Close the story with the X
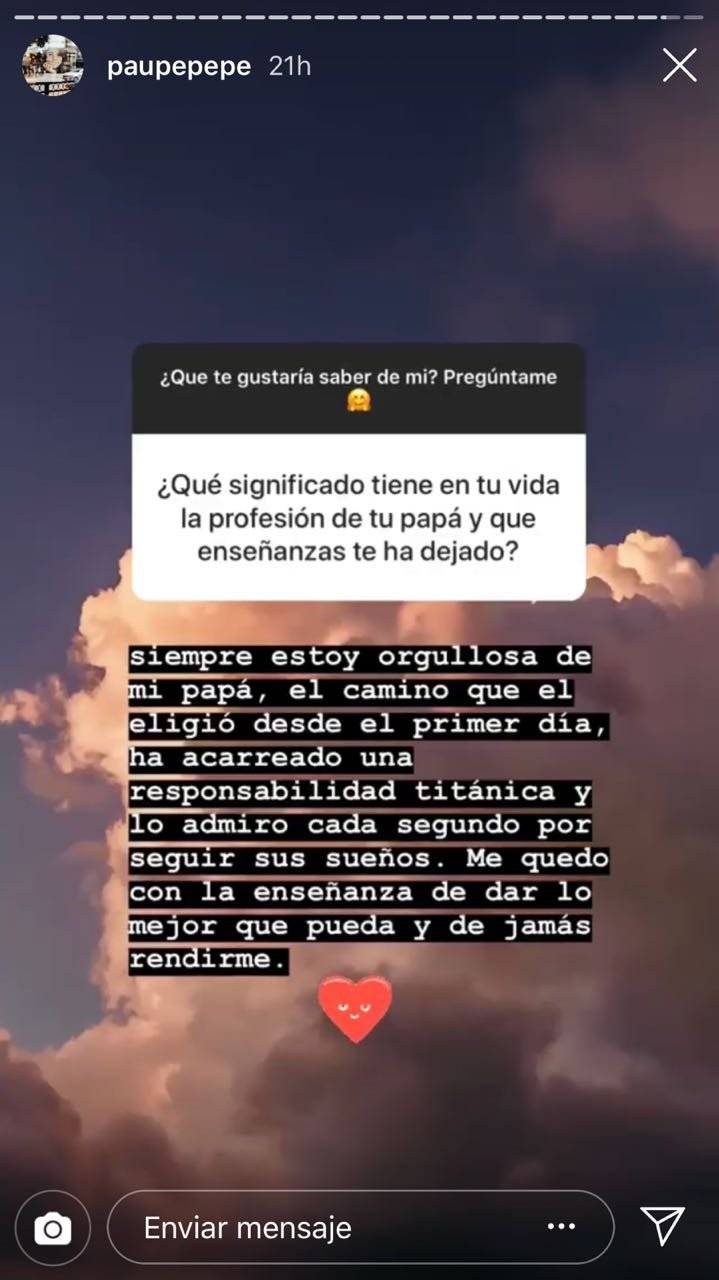Image resolution: width=719 pixels, height=1280 pixels. [x=679, y=66]
